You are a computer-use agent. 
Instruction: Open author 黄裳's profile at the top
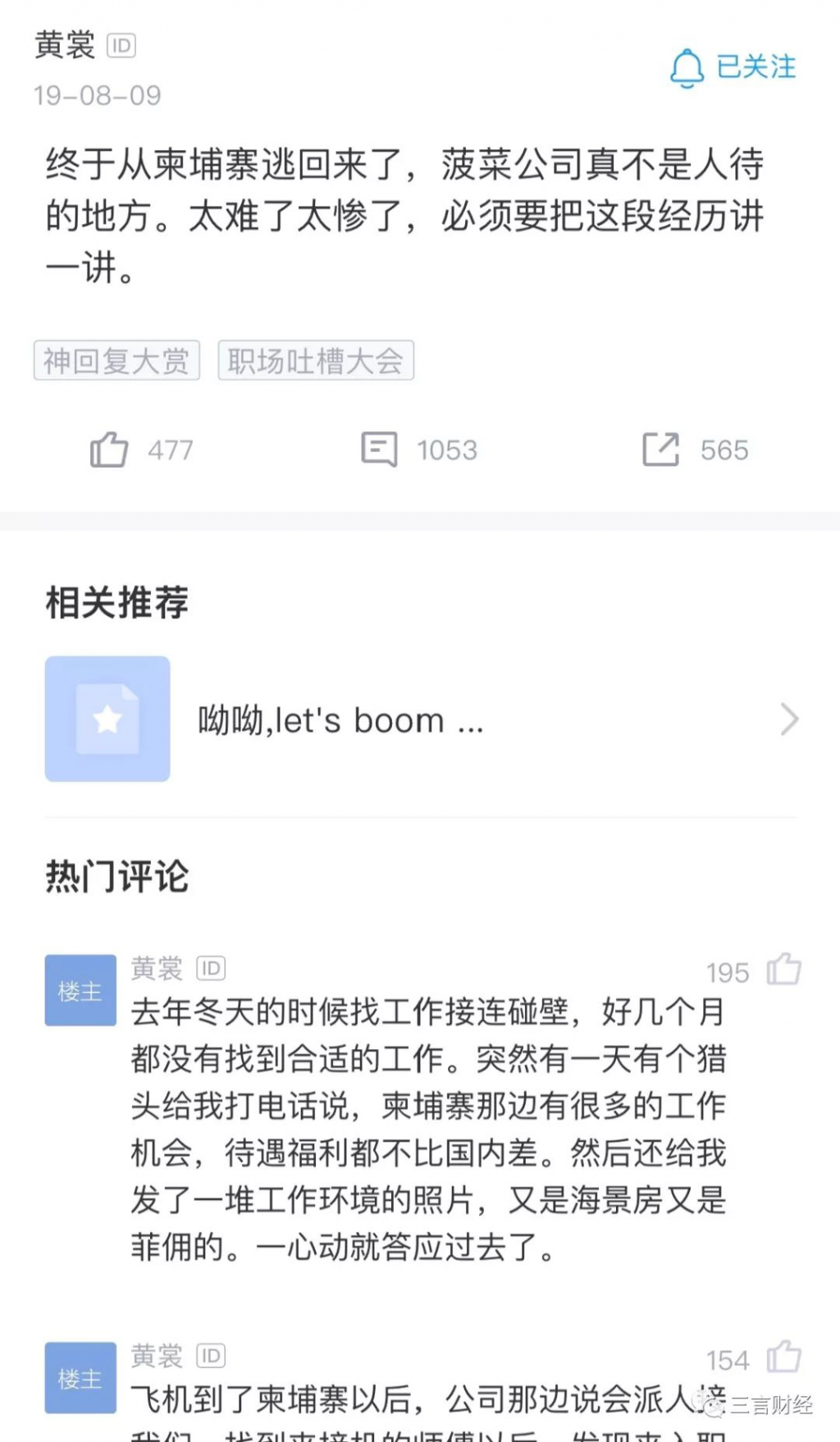coord(66,45)
